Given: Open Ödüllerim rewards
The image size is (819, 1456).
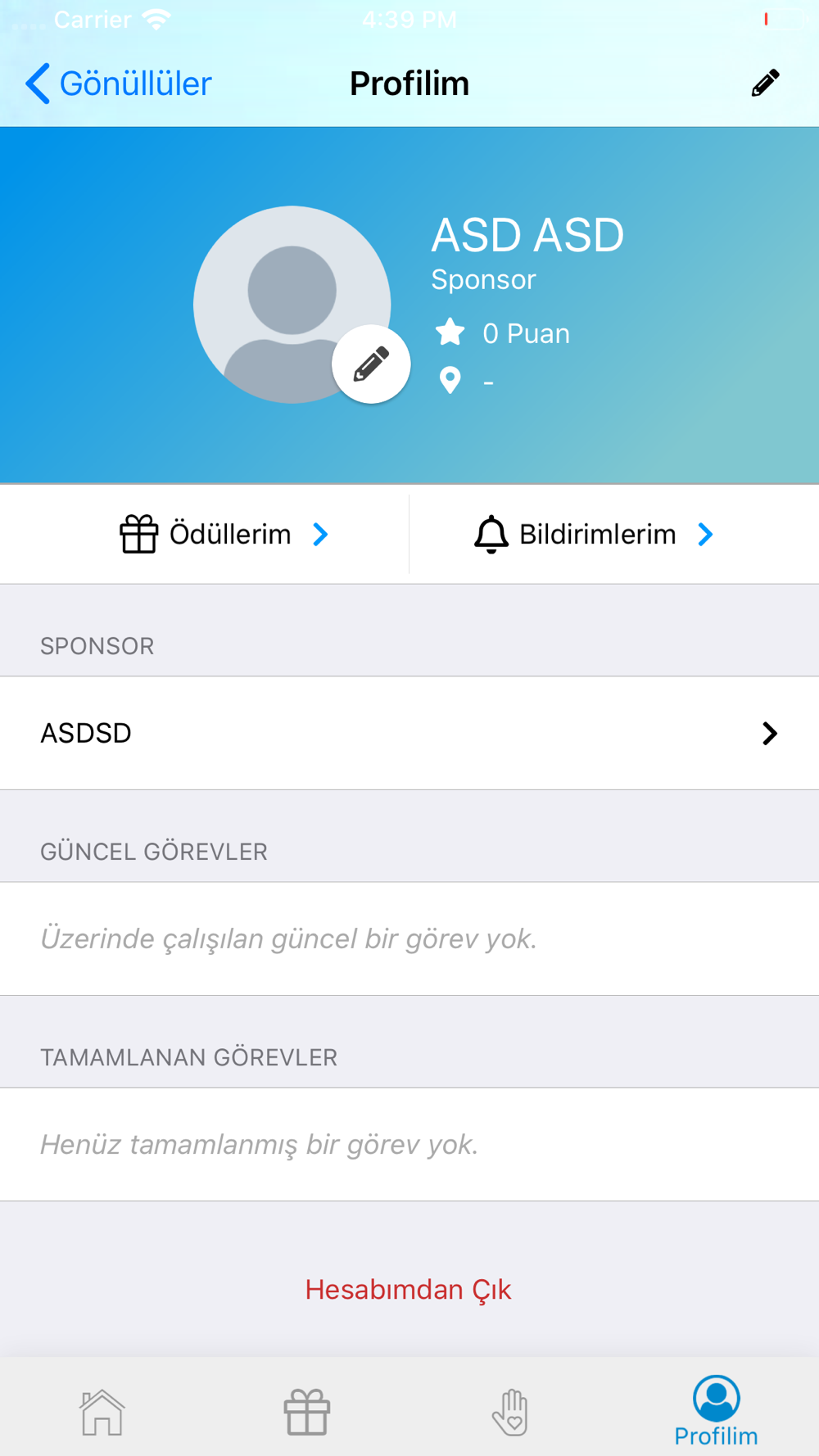Looking at the screenshot, I should point(224,535).
